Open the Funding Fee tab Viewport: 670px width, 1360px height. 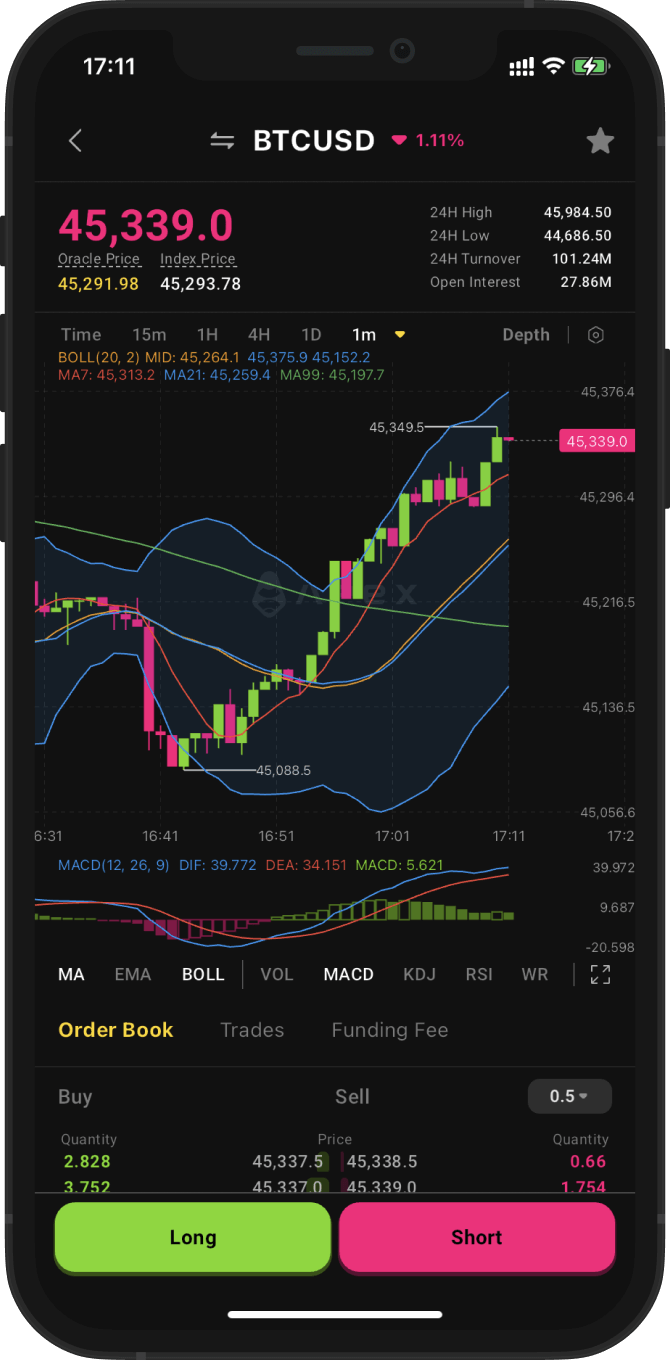coord(389,1030)
